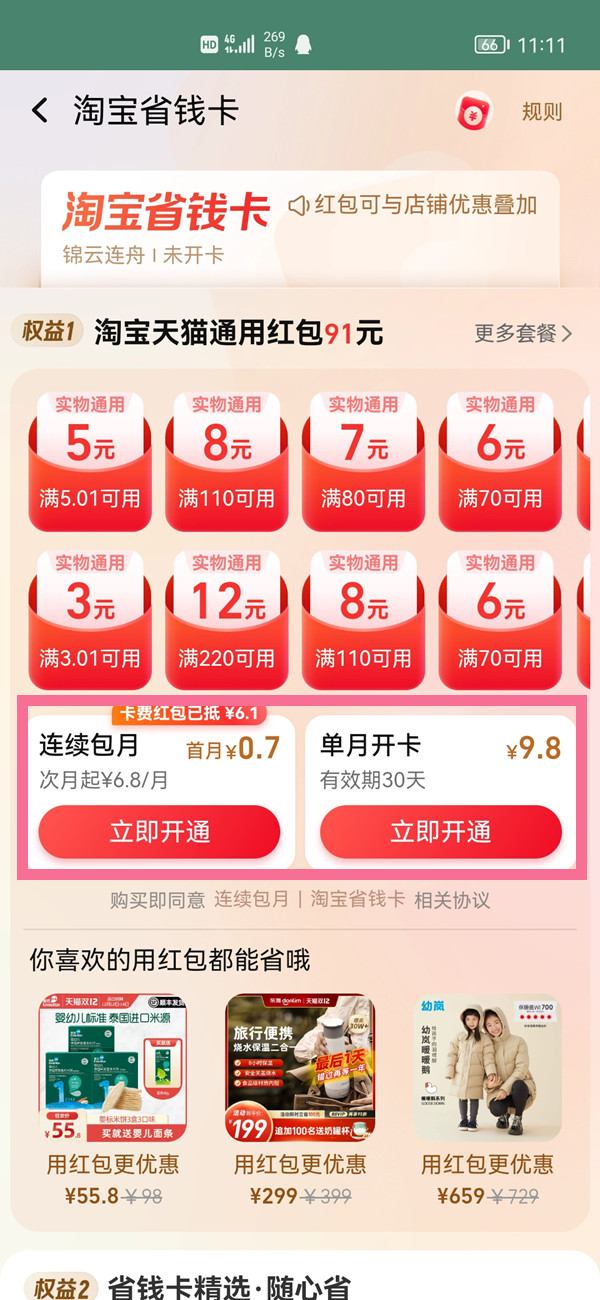
Task: Open the red envelope icon beside 规则
Action: point(475,112)
